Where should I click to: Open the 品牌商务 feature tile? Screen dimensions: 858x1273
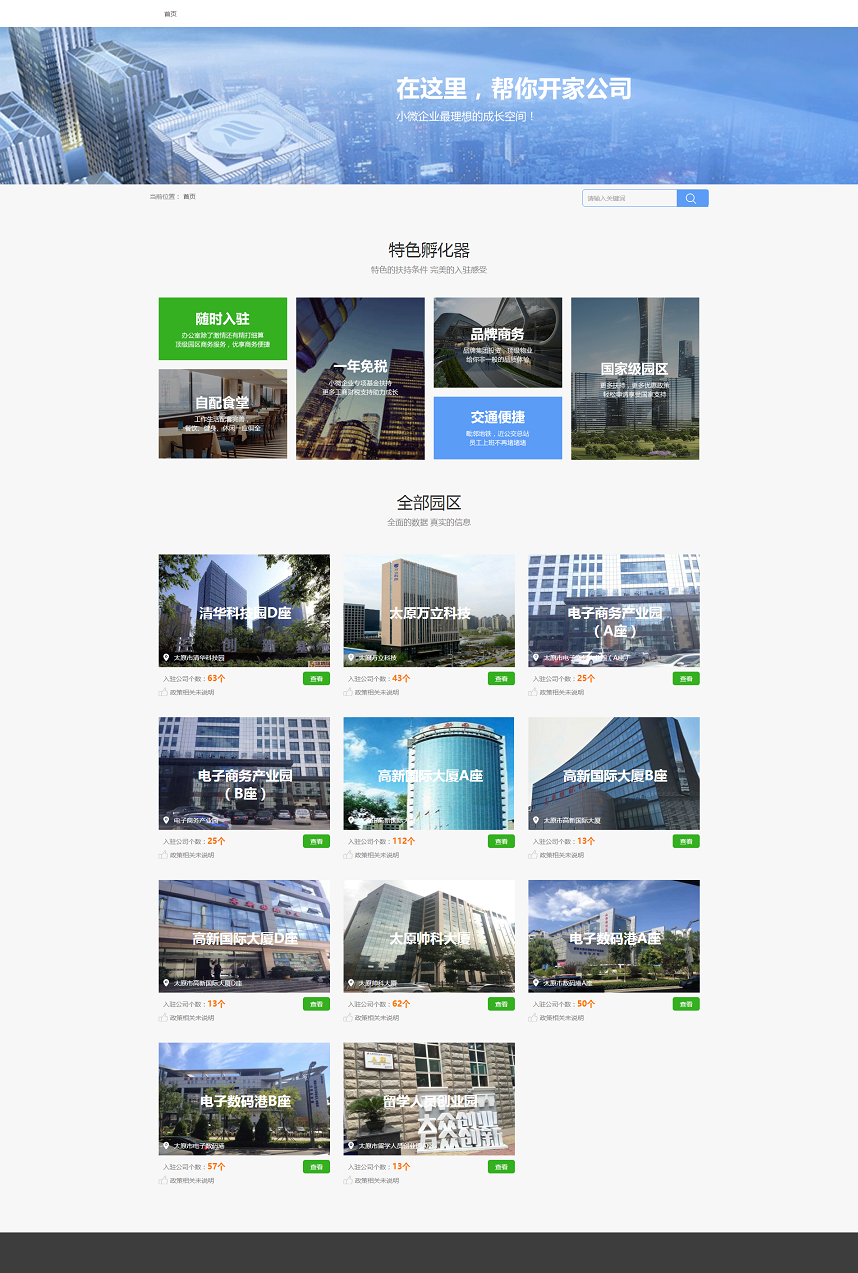click(497, 342)
